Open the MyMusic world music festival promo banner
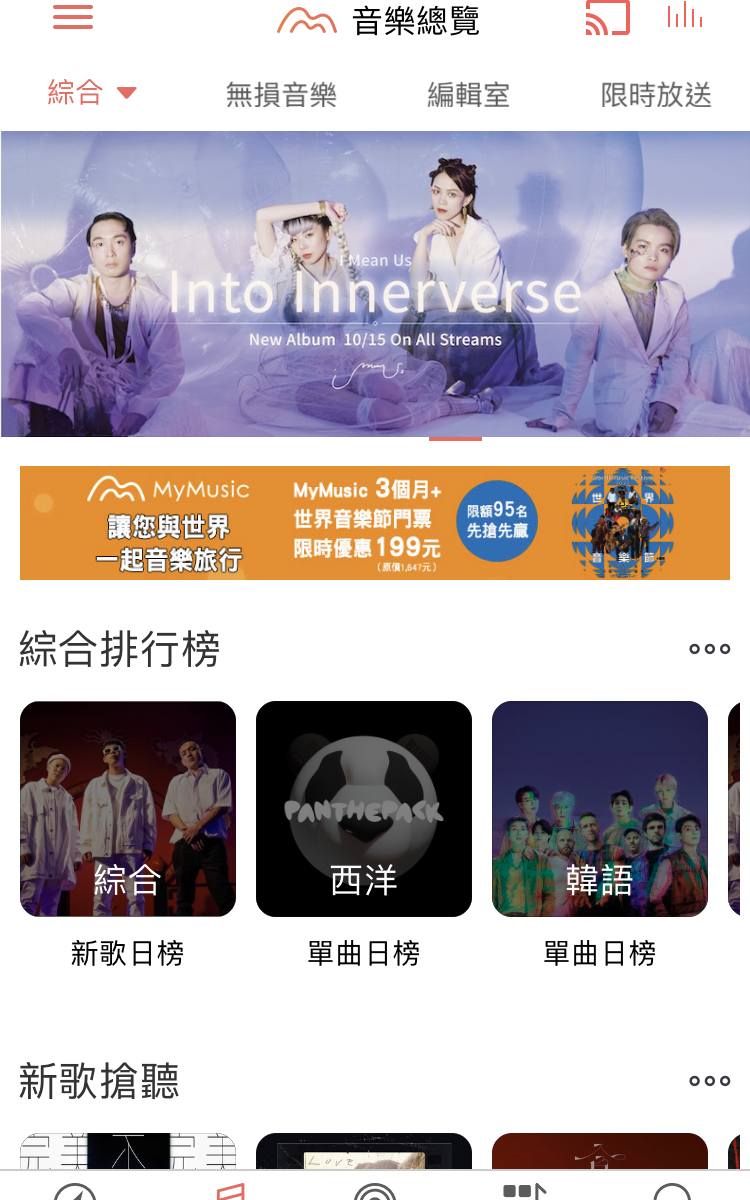 pyautogui.click(x=375, y=523)
